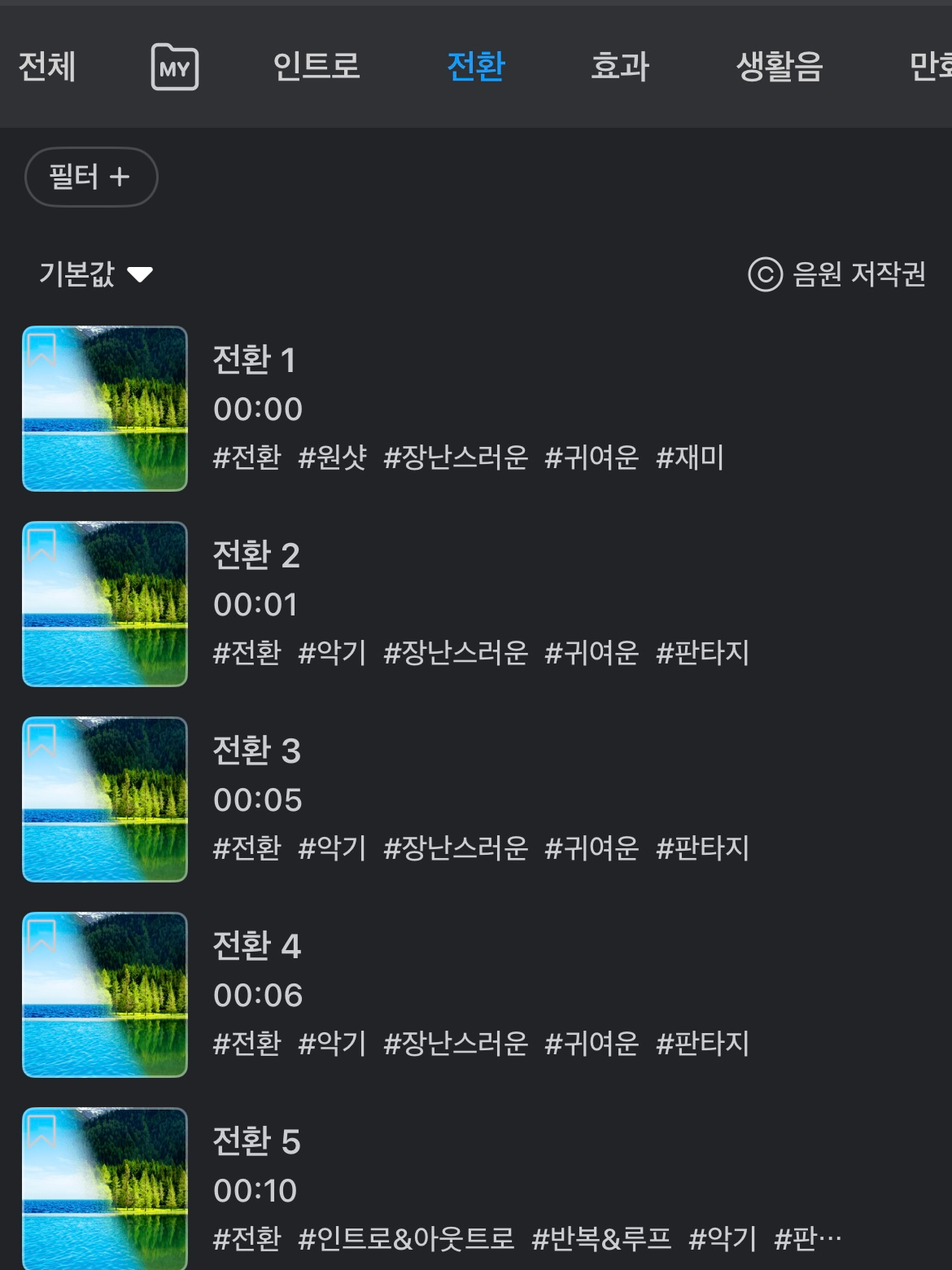Bookmark the 전환 1 sound
Screen dimensions: 952x1270
[x=42, y=350]
